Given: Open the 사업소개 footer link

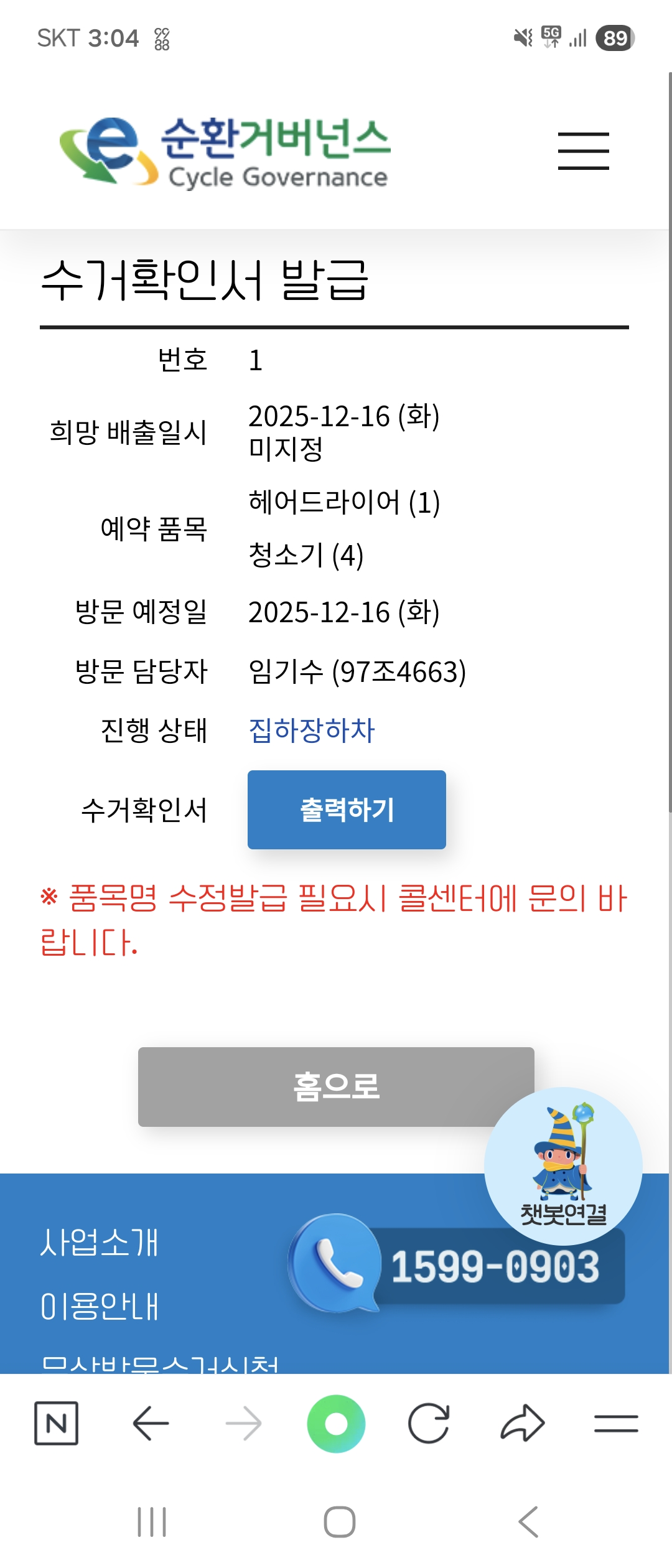Looking at the screenshot, I should pyautogui.click(x=100, y=1243).
